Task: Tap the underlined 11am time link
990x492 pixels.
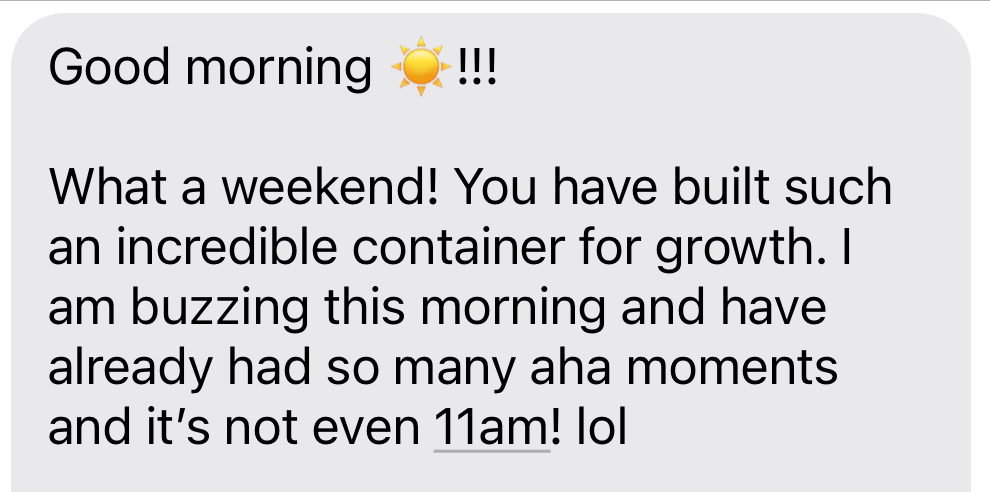Action: (491, 428)
